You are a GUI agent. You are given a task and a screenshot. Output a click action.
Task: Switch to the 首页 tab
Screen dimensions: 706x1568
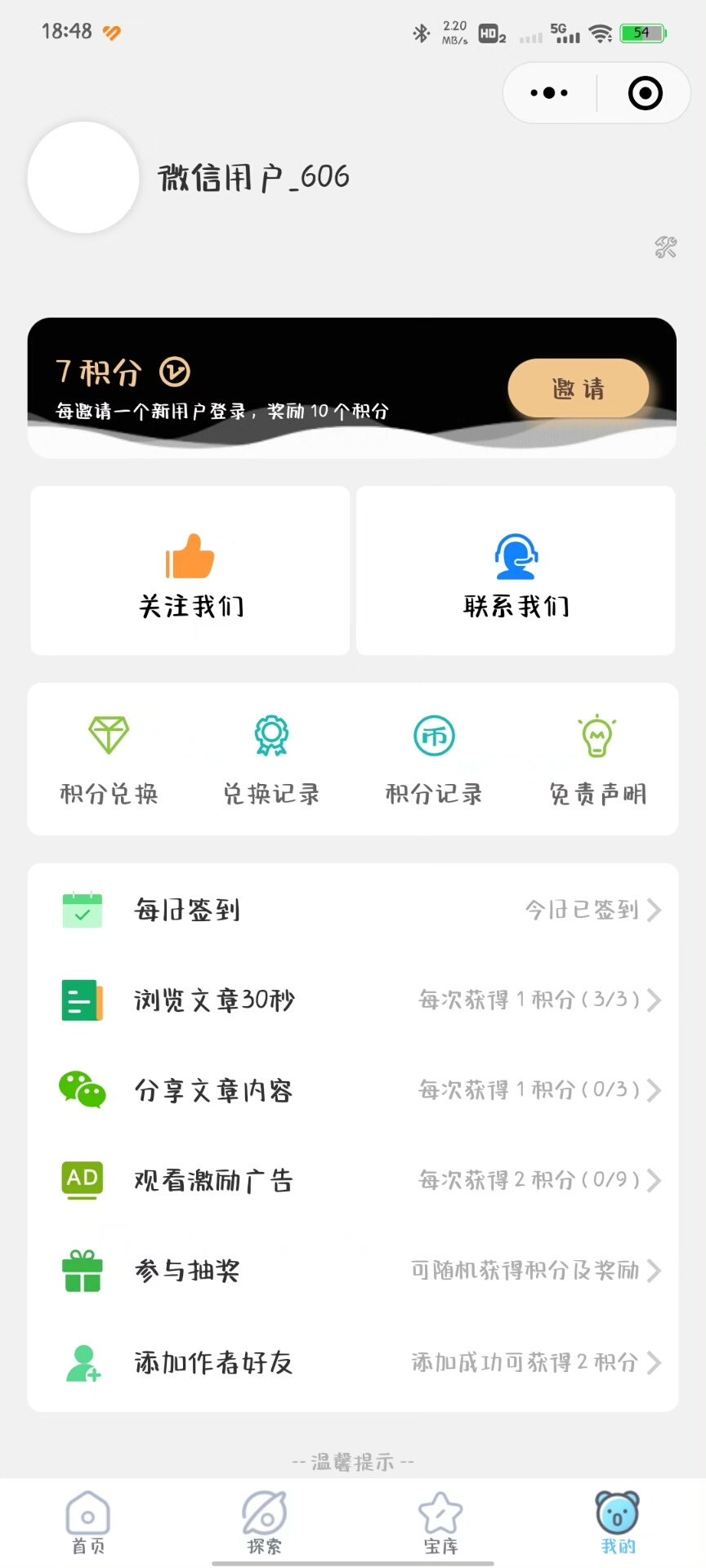88,1522
